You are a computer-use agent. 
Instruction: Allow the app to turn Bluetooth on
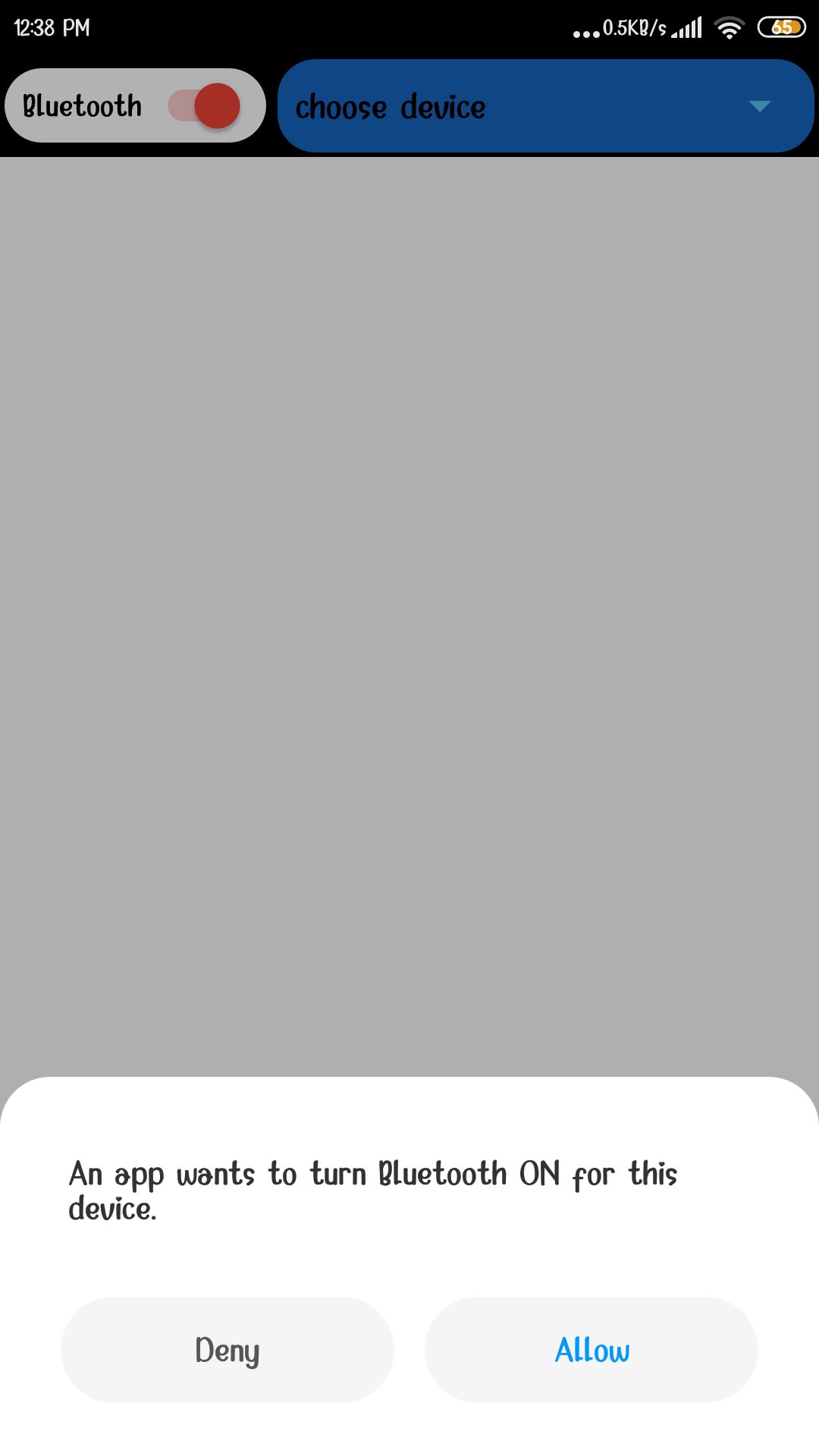[591, 1350]
